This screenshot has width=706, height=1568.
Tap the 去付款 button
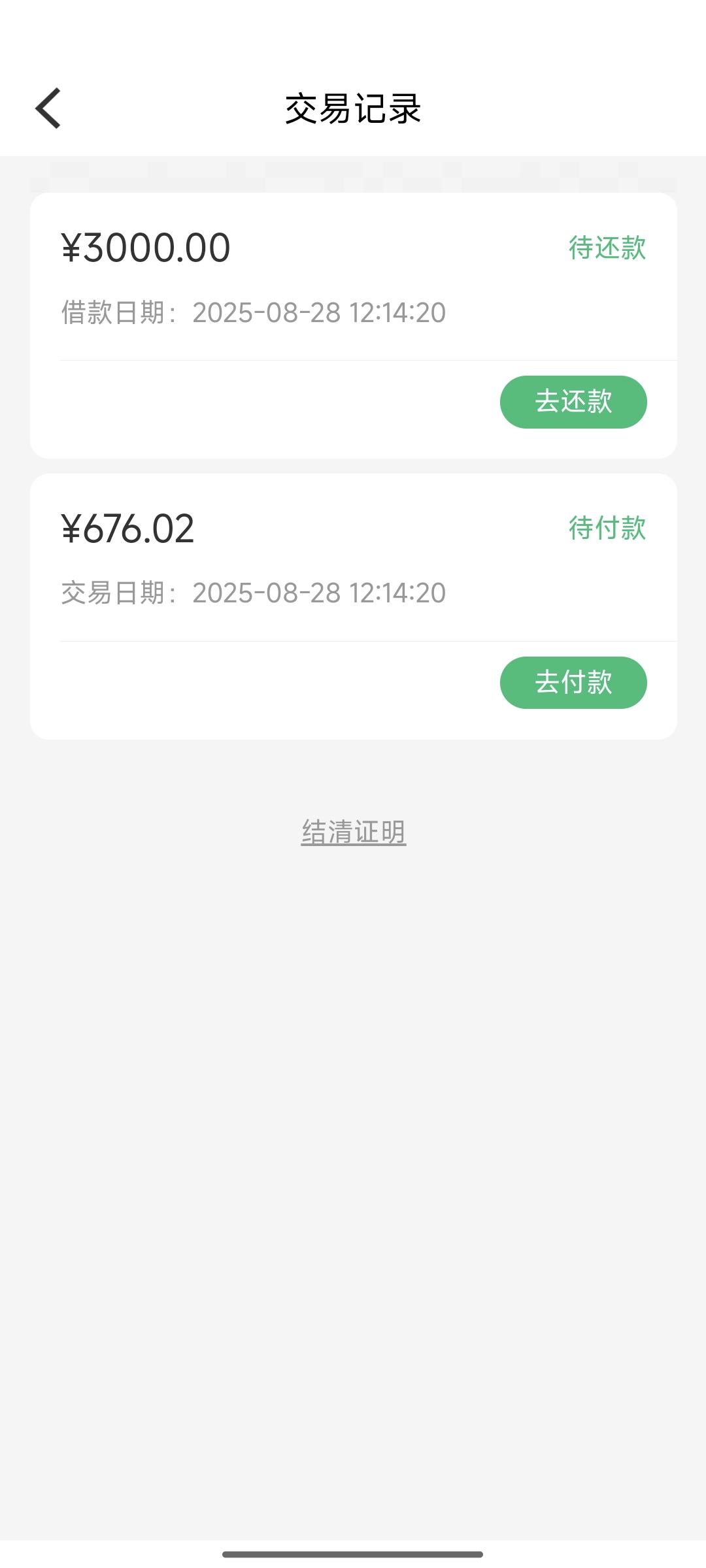[x=573, y=683]
